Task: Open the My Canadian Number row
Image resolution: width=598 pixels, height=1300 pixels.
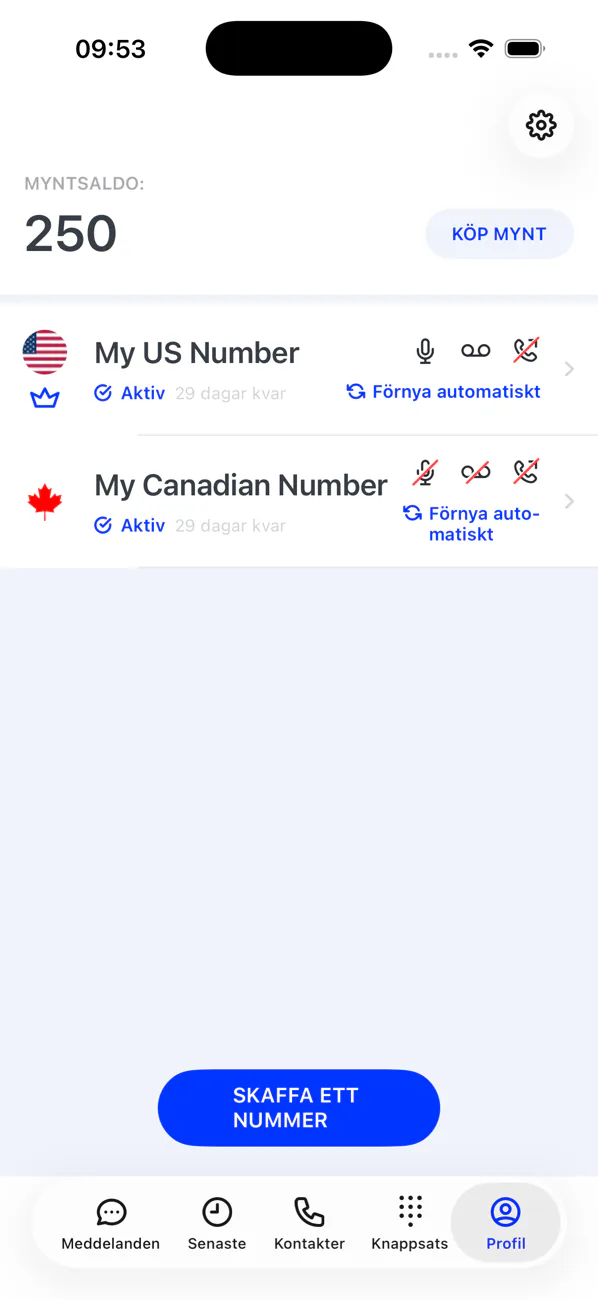Action: [299, 501]
